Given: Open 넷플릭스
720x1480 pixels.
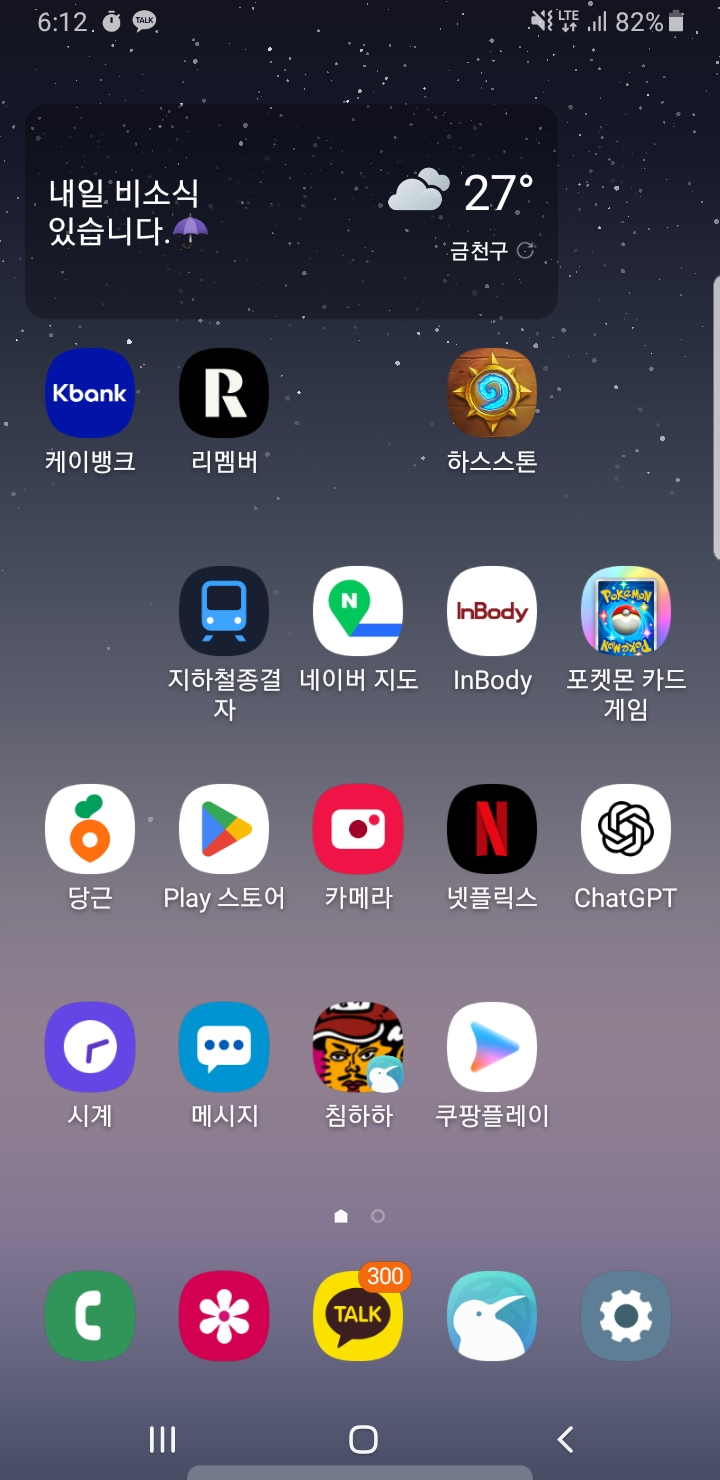Looking at the screenshot, I should (492, 829).
